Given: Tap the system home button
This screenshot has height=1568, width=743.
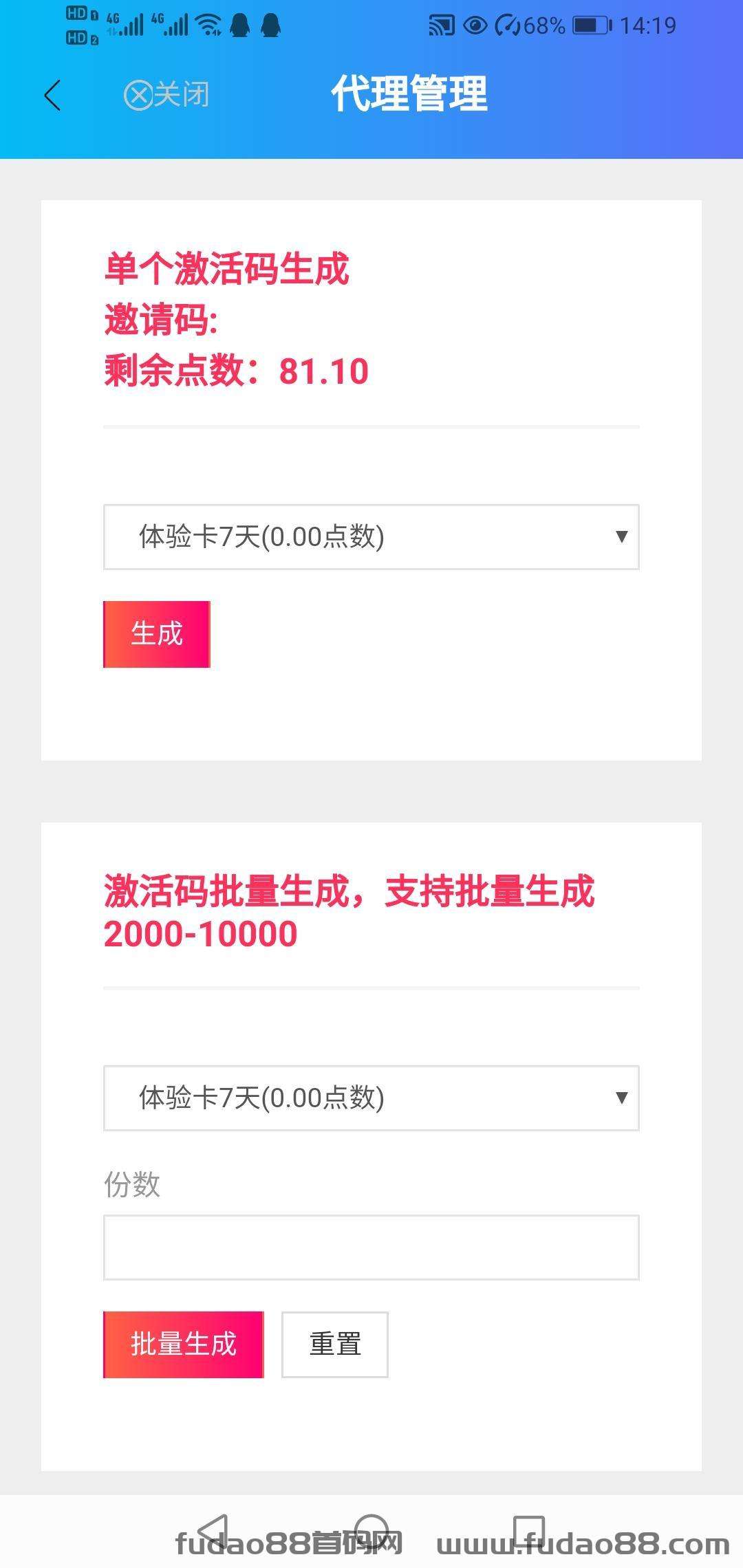Looking at the screenshot, I should point(371,1531).
